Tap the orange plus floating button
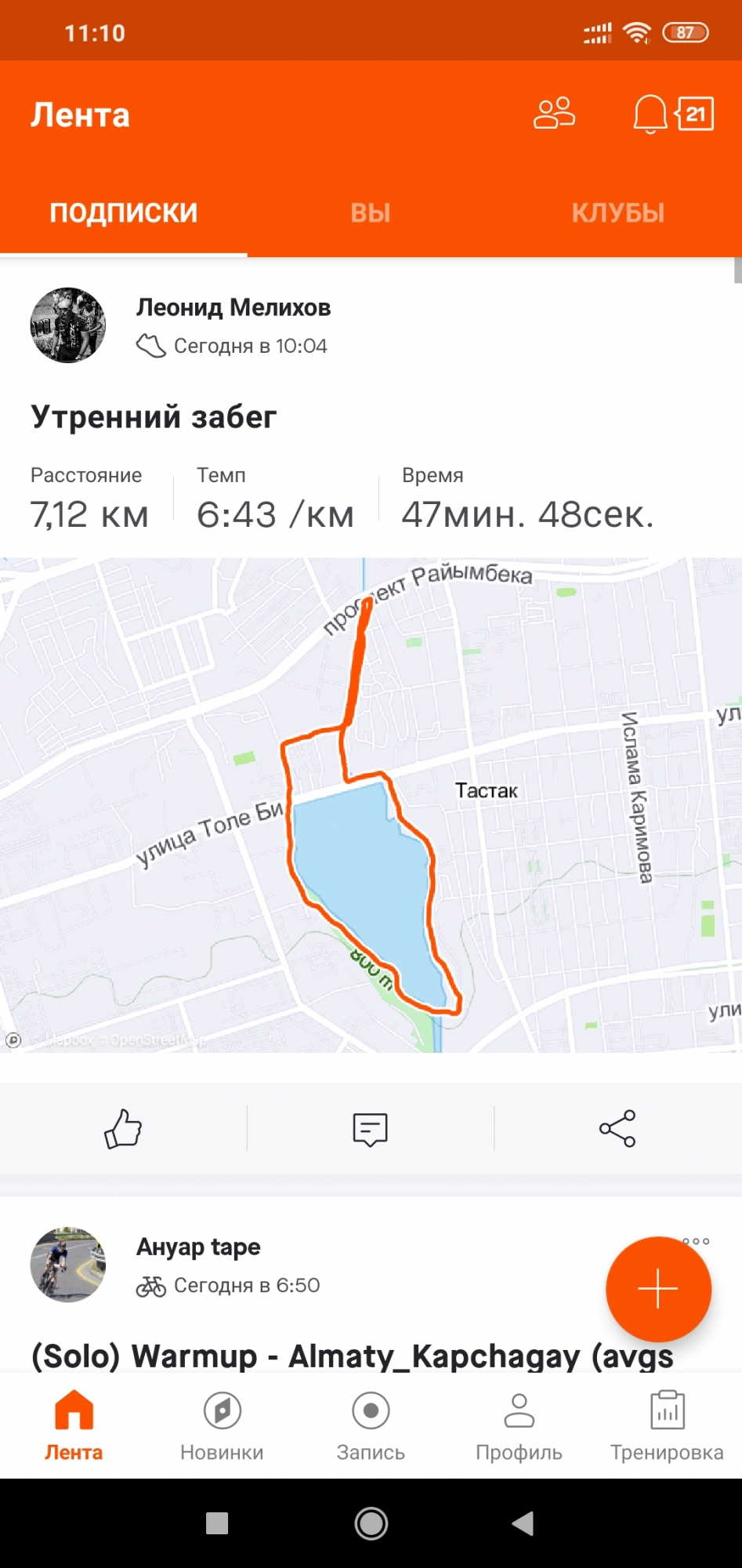 tap(658, 1289)
